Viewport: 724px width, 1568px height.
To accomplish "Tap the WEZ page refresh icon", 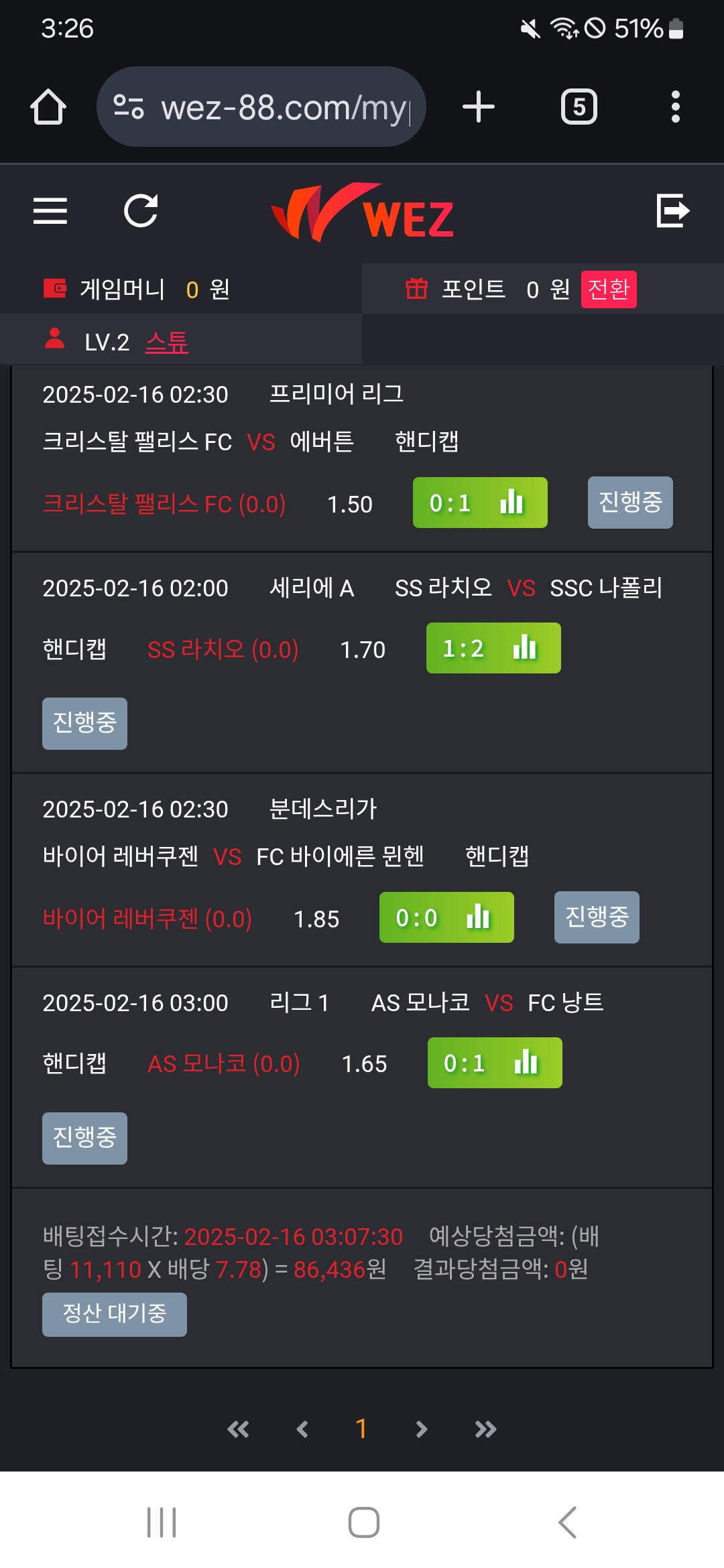I will (x=141, y=211).
